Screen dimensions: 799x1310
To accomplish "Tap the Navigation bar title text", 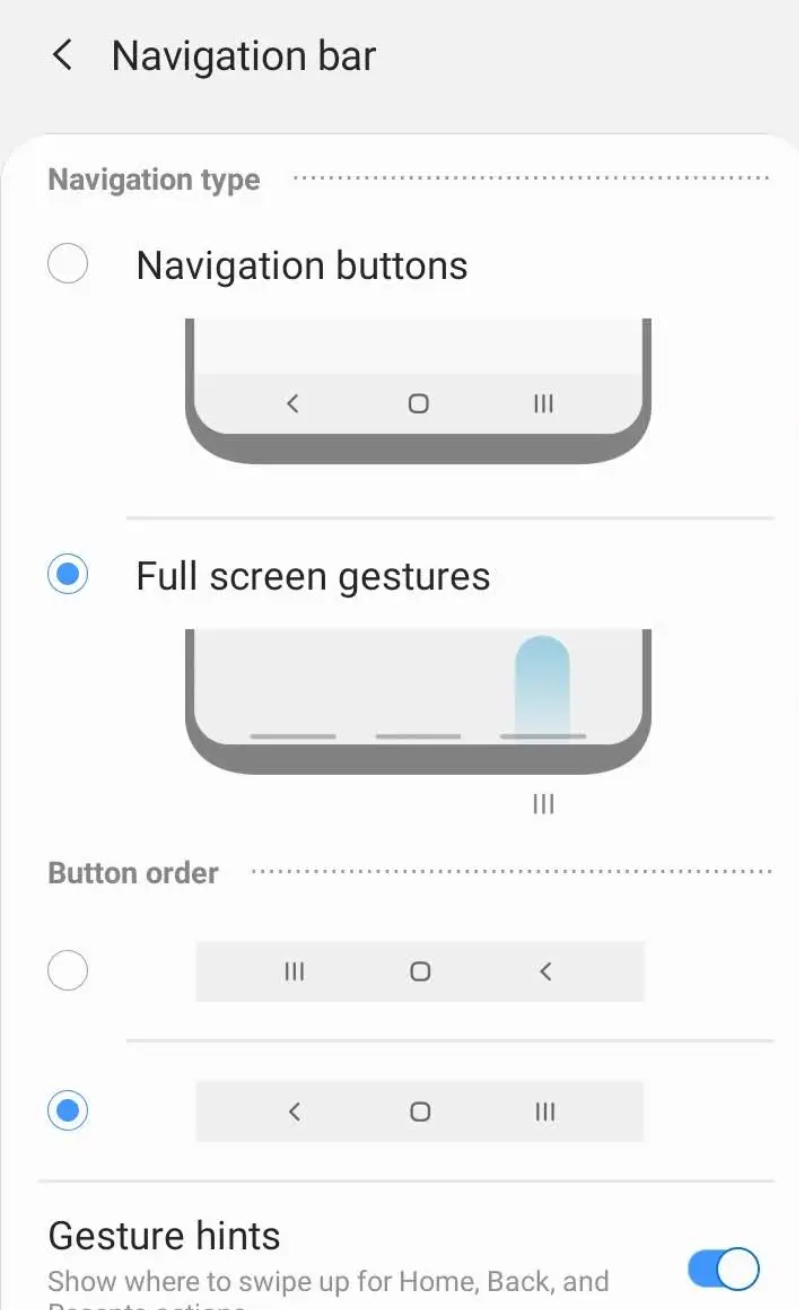I will 245,55.
